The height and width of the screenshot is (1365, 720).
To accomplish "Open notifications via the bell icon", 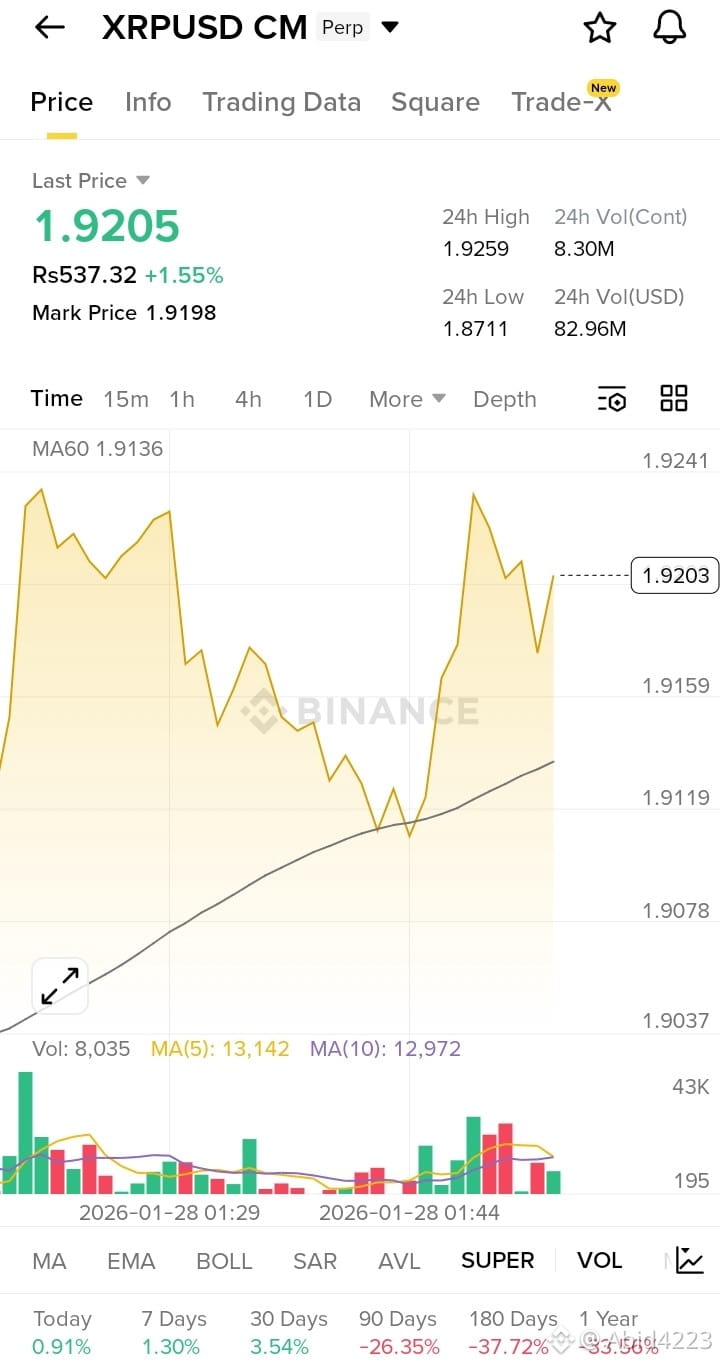I will [669, 27].
